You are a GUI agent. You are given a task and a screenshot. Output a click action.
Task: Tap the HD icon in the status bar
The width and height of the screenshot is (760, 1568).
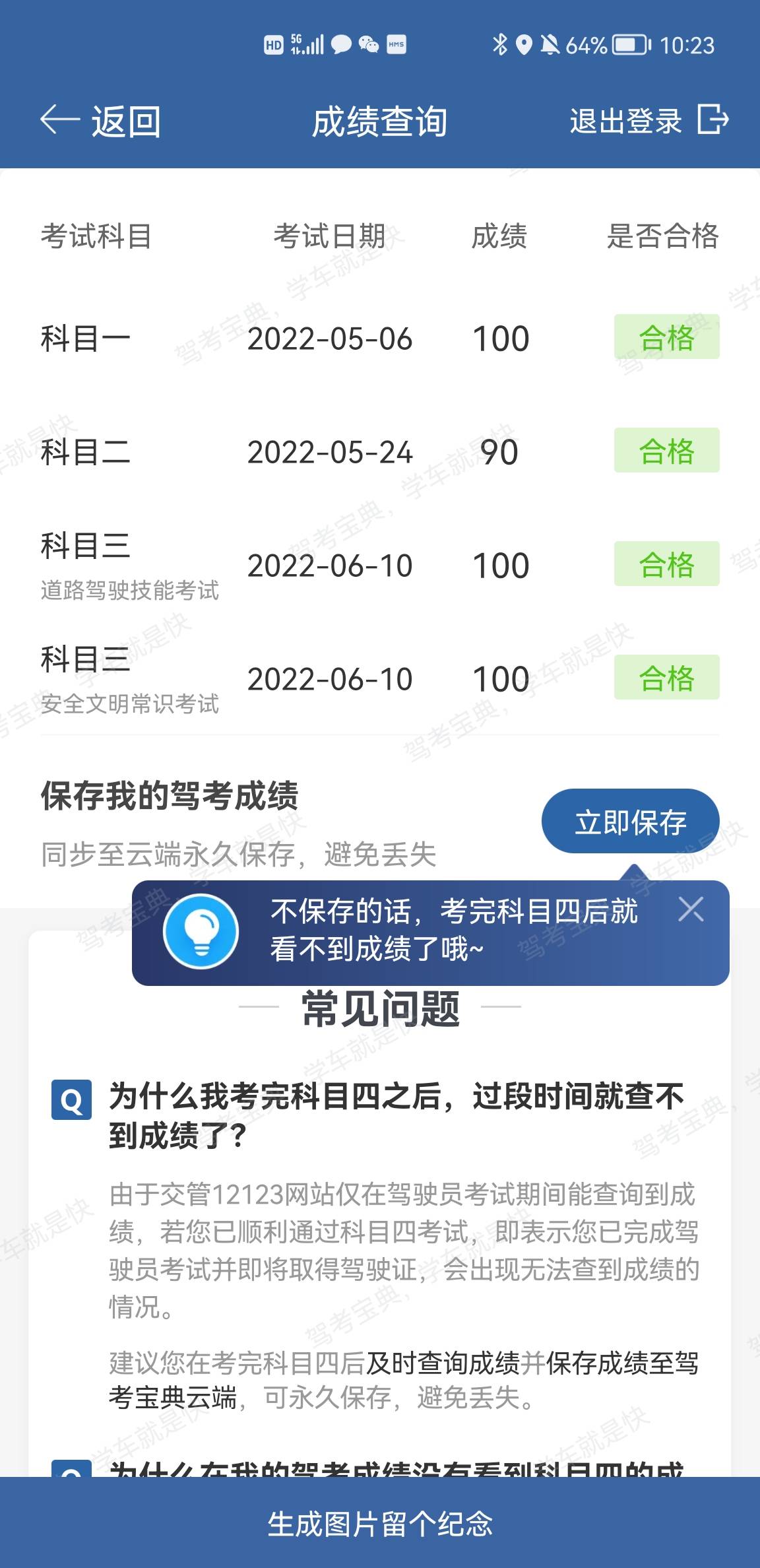pyautogui.click(x=274, y=44)
